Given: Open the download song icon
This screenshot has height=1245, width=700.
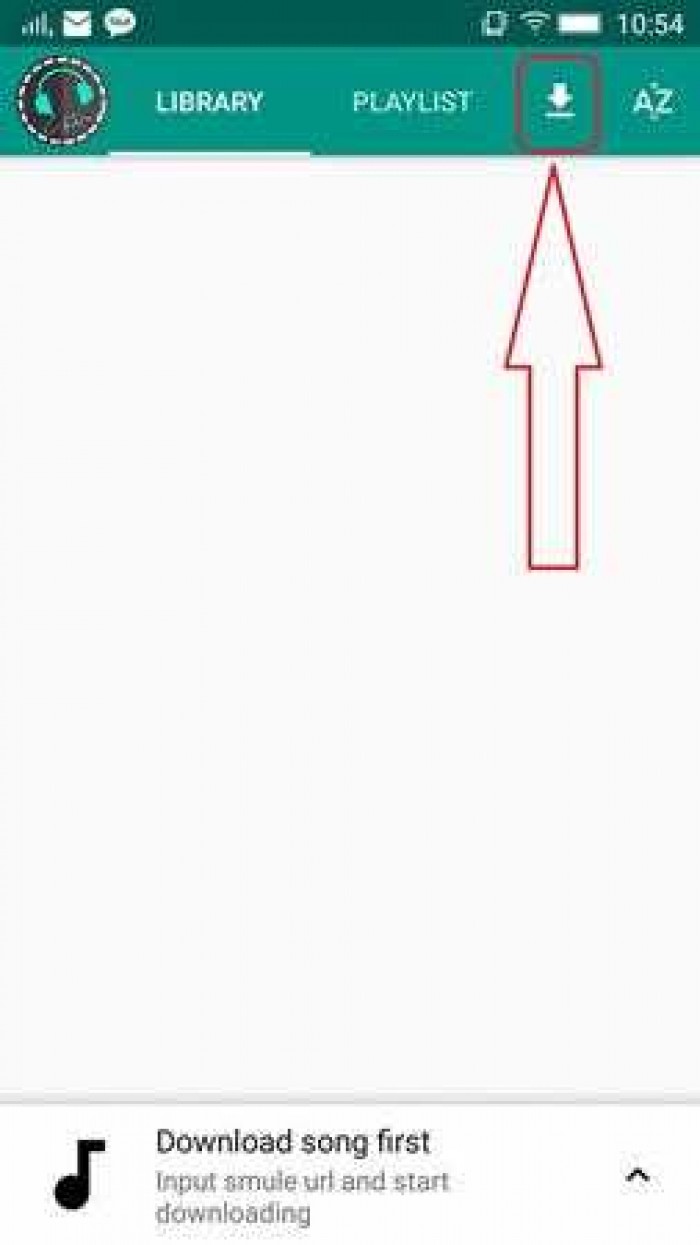Looking at the screenshot, I should click(x=558, y=102).
